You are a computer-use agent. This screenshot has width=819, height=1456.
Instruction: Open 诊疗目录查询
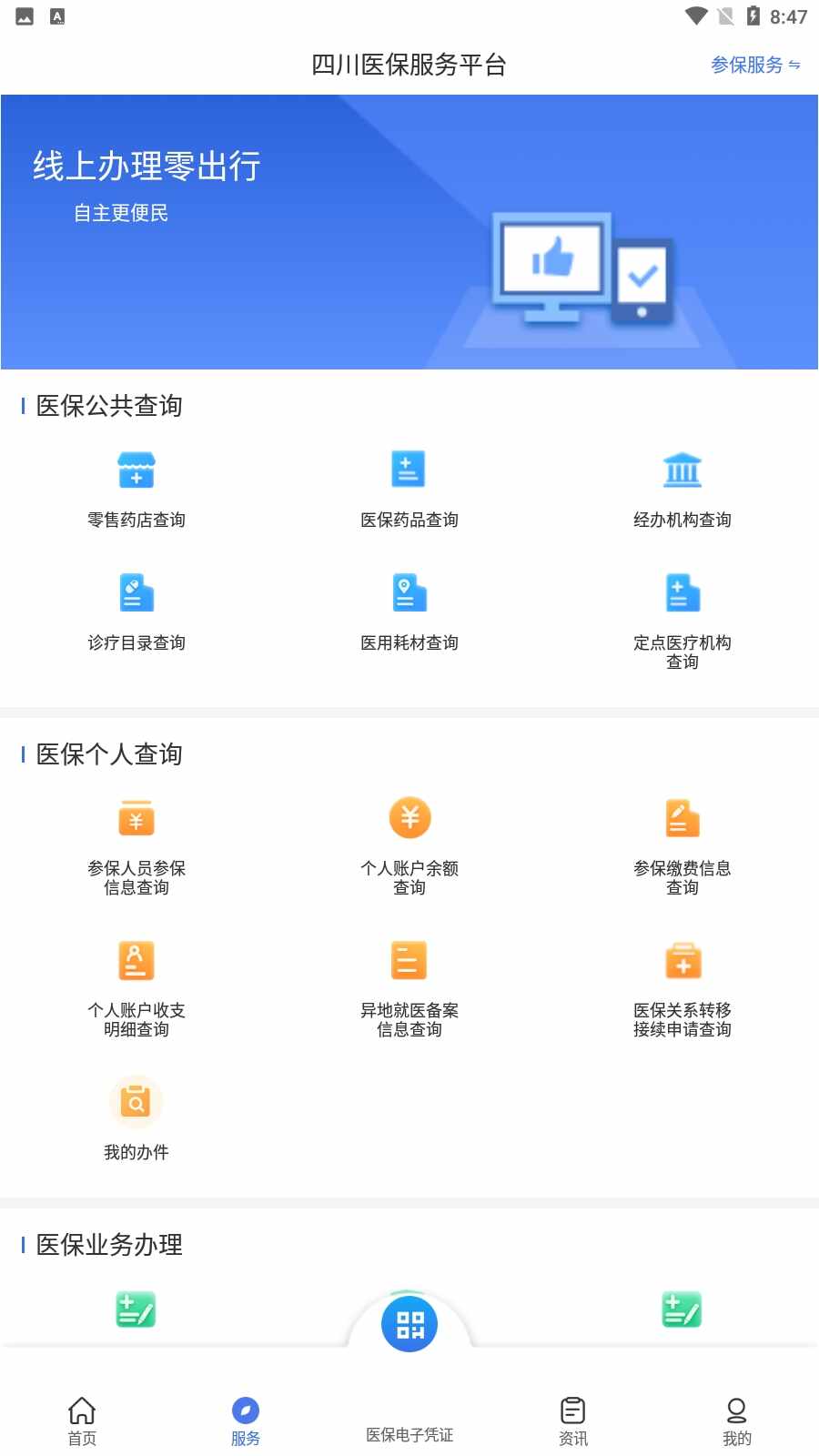(x=136, y=612)
